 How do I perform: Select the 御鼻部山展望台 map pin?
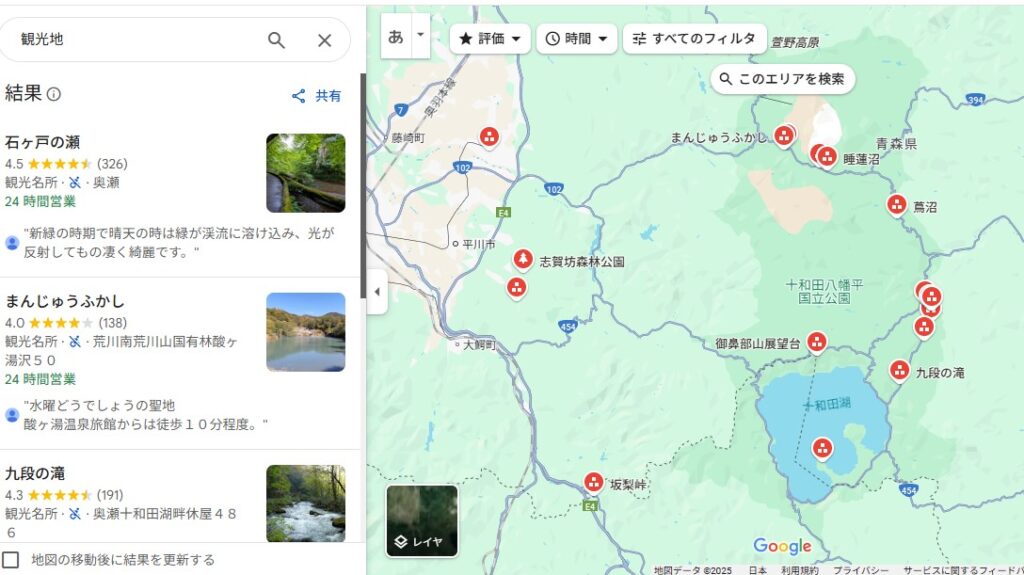[x=817, y=342]
